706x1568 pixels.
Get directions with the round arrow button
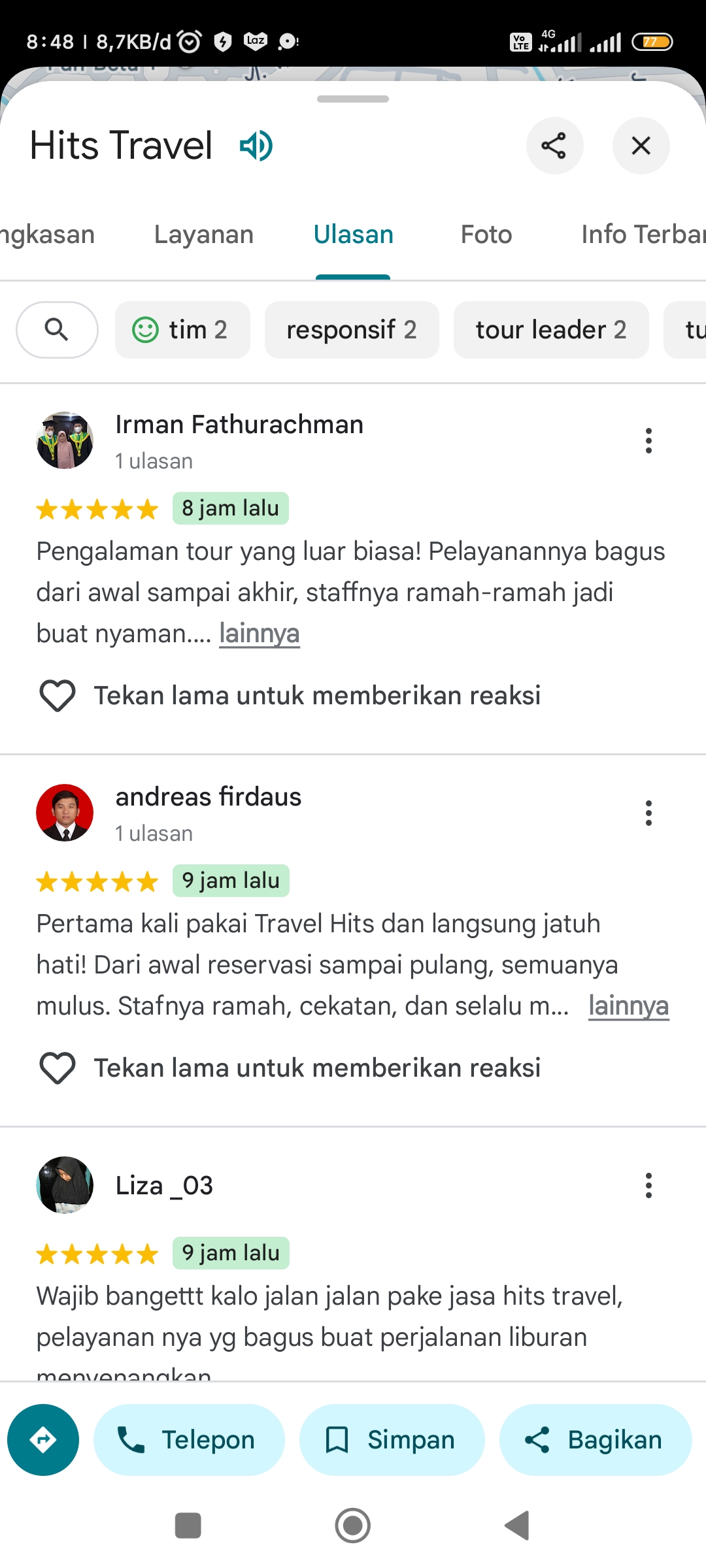coord(43,1440)
